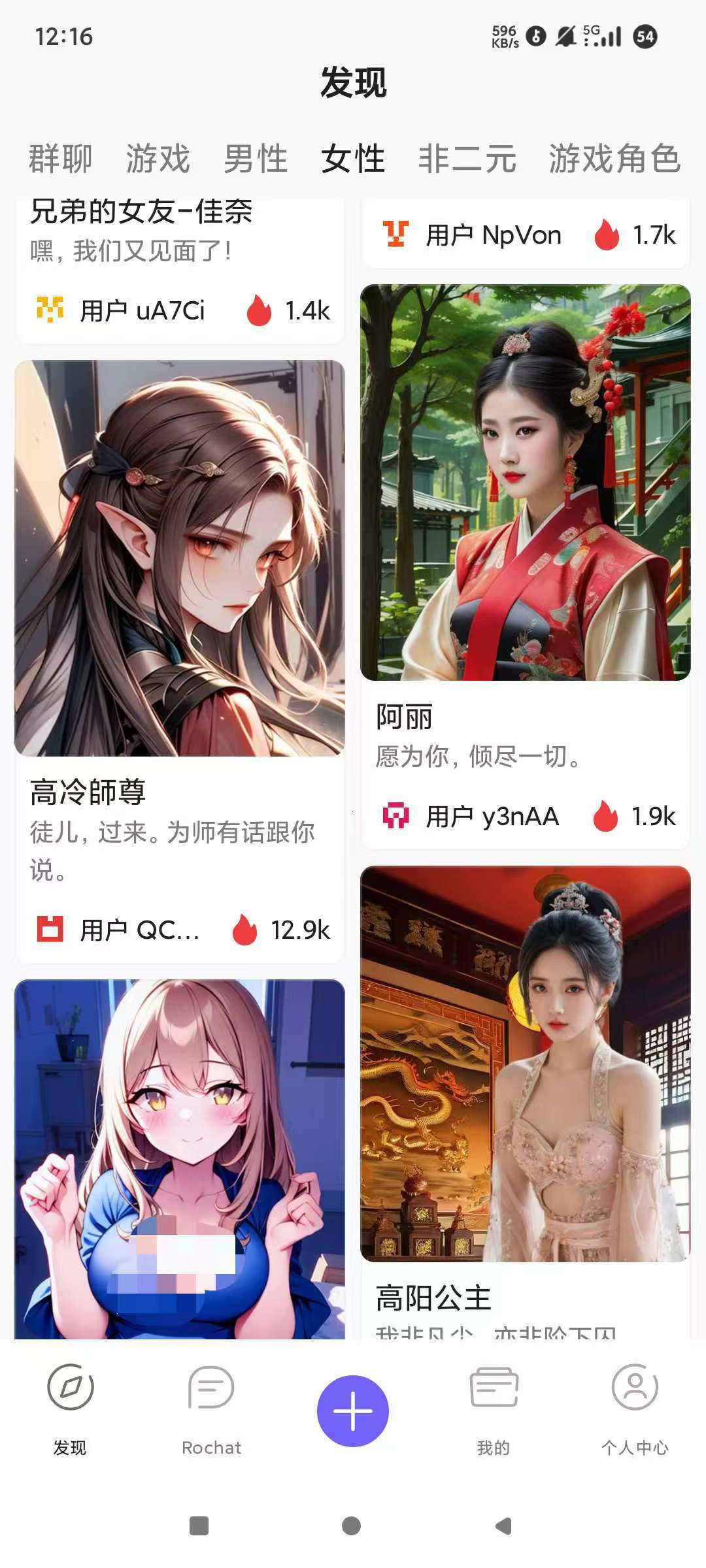Show the 女性 category tab
Image resolution: width=706 pixels, height=1568 pixels.
click(x=353, y=159)
